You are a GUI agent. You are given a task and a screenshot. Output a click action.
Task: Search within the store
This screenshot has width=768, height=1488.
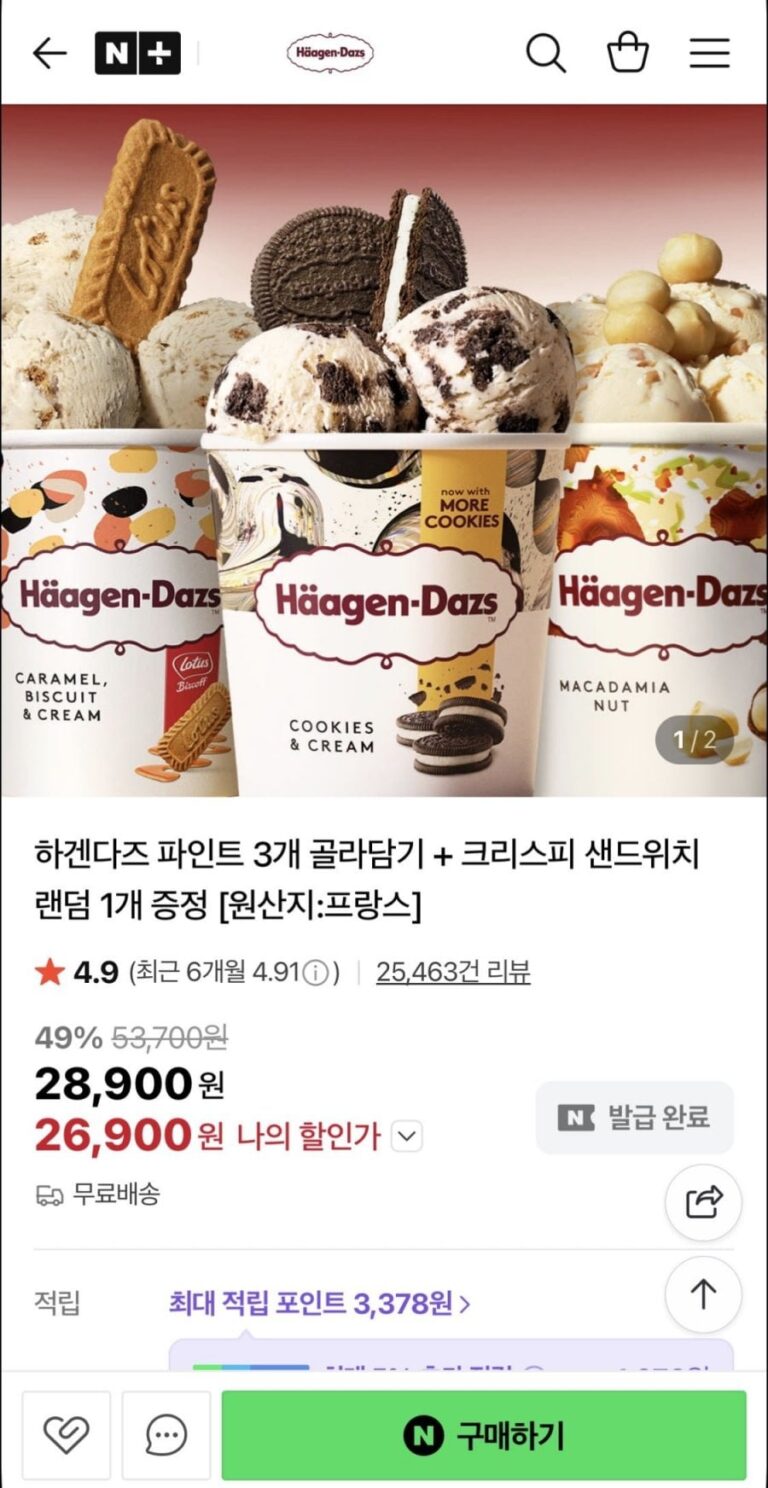tap(546, 54)
